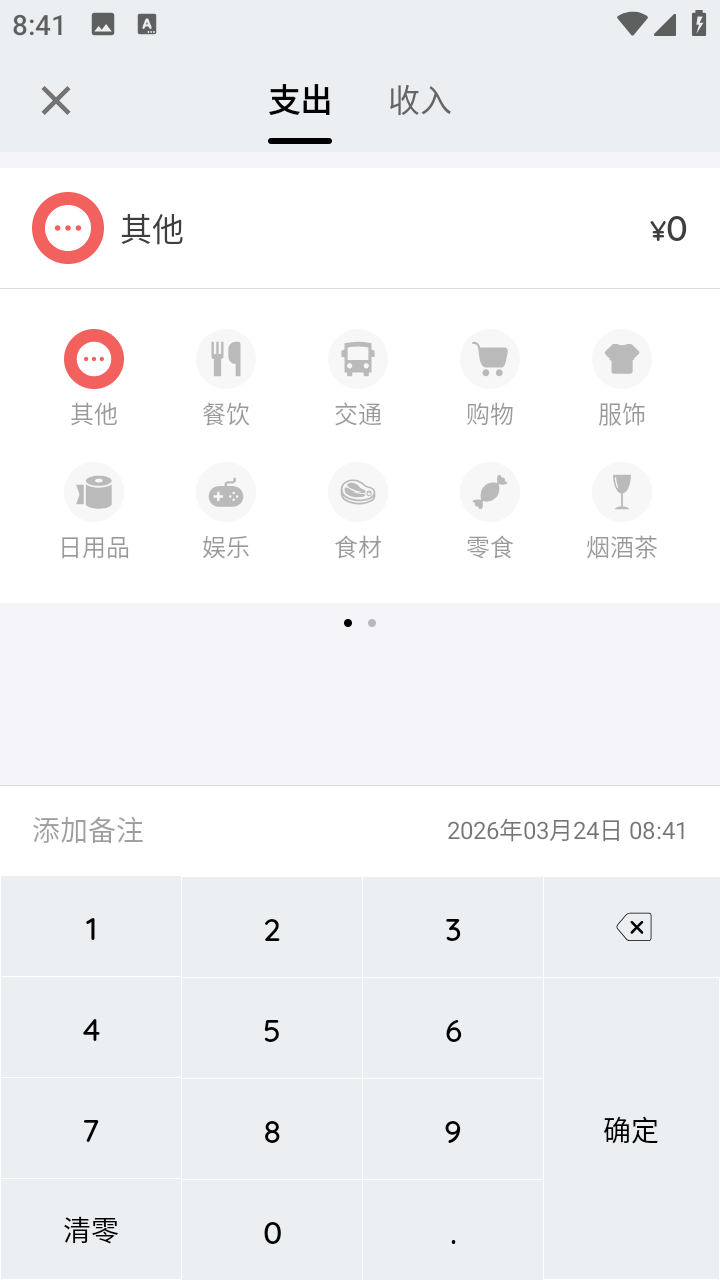The image size is (720, 1280).
Task: Tap the 确定 confirm button
Action: coord(631,1131)
